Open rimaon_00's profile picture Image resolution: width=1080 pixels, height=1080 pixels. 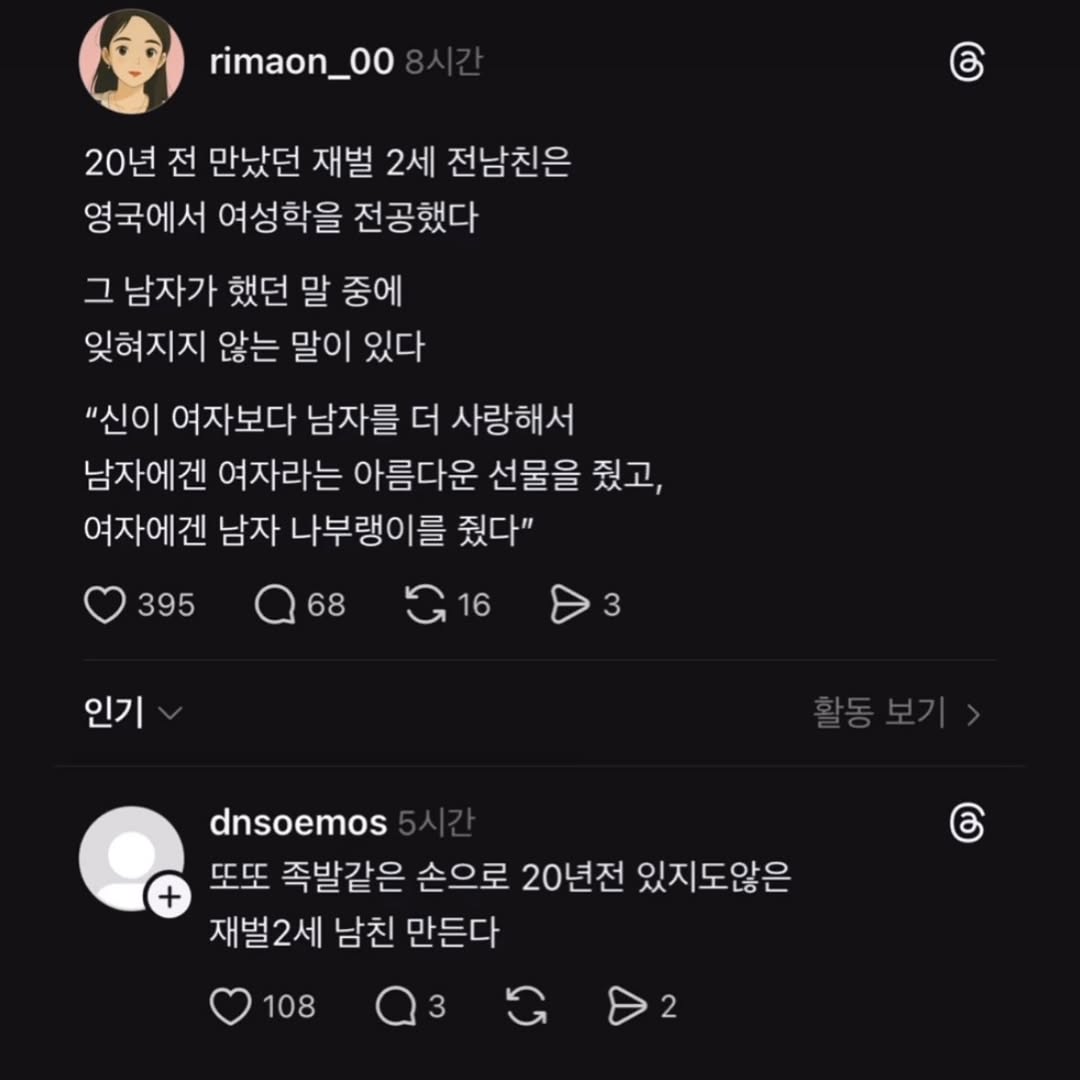[x=131, y=62]
